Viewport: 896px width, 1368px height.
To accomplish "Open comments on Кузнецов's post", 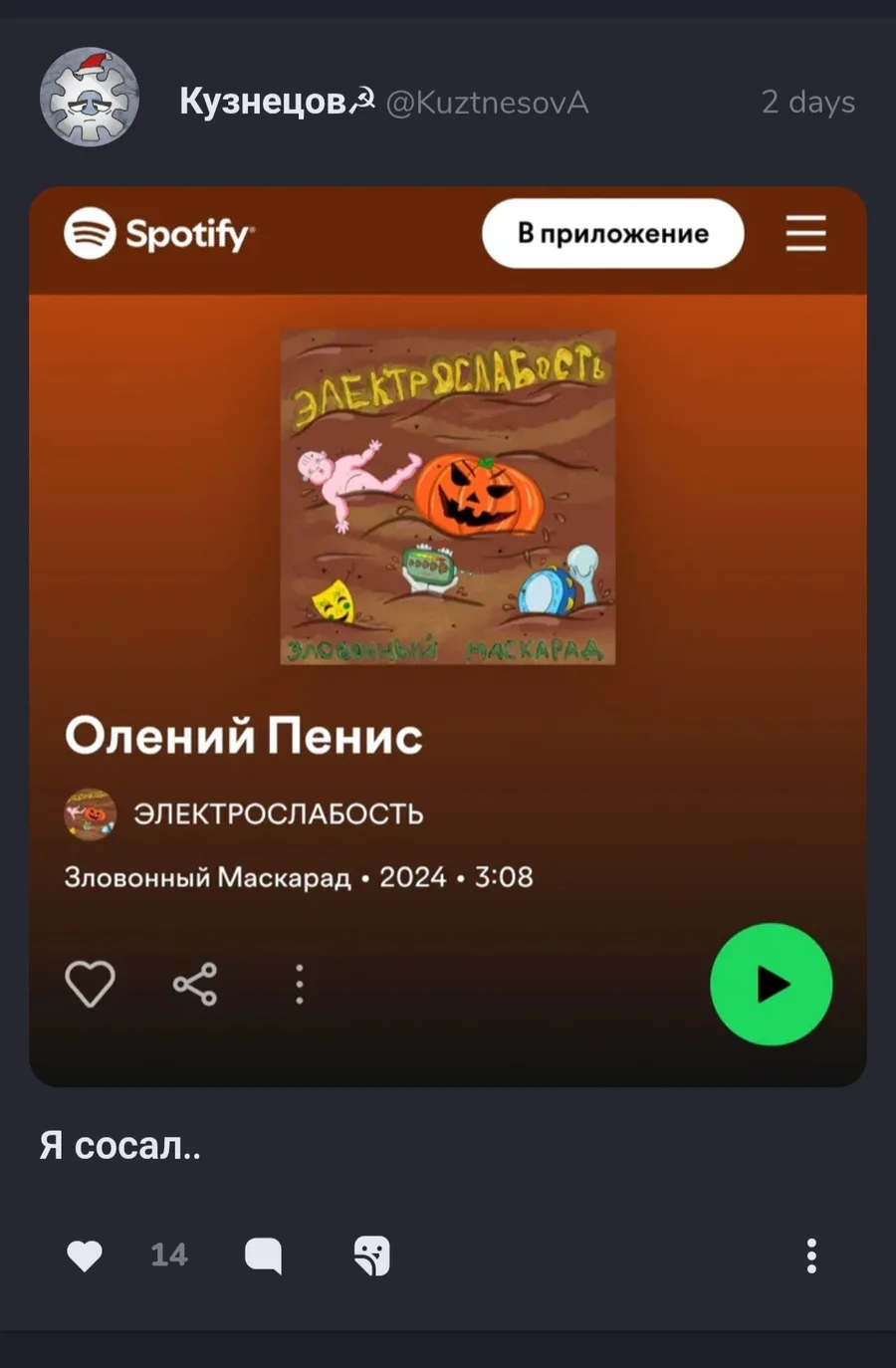I will pyautogui.click(x=264, y=1255).
